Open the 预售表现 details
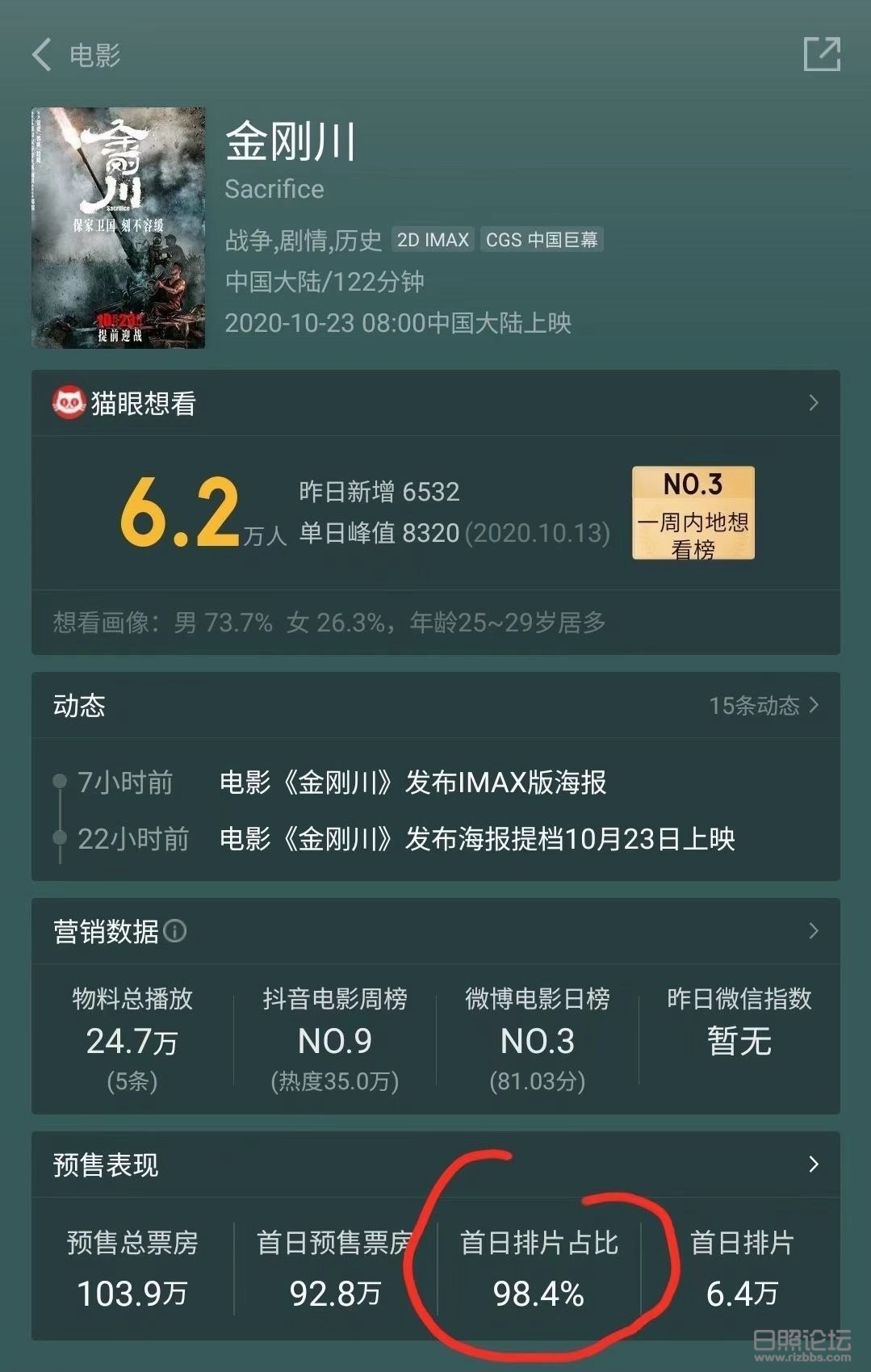 click(x=813, y=1164)
